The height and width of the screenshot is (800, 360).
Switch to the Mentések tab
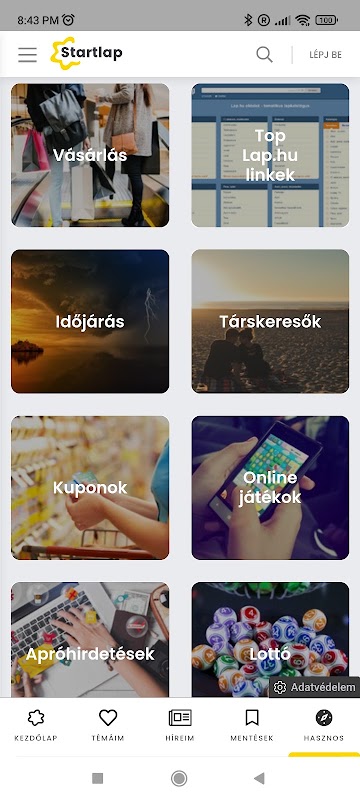click(x=252, y=725)
